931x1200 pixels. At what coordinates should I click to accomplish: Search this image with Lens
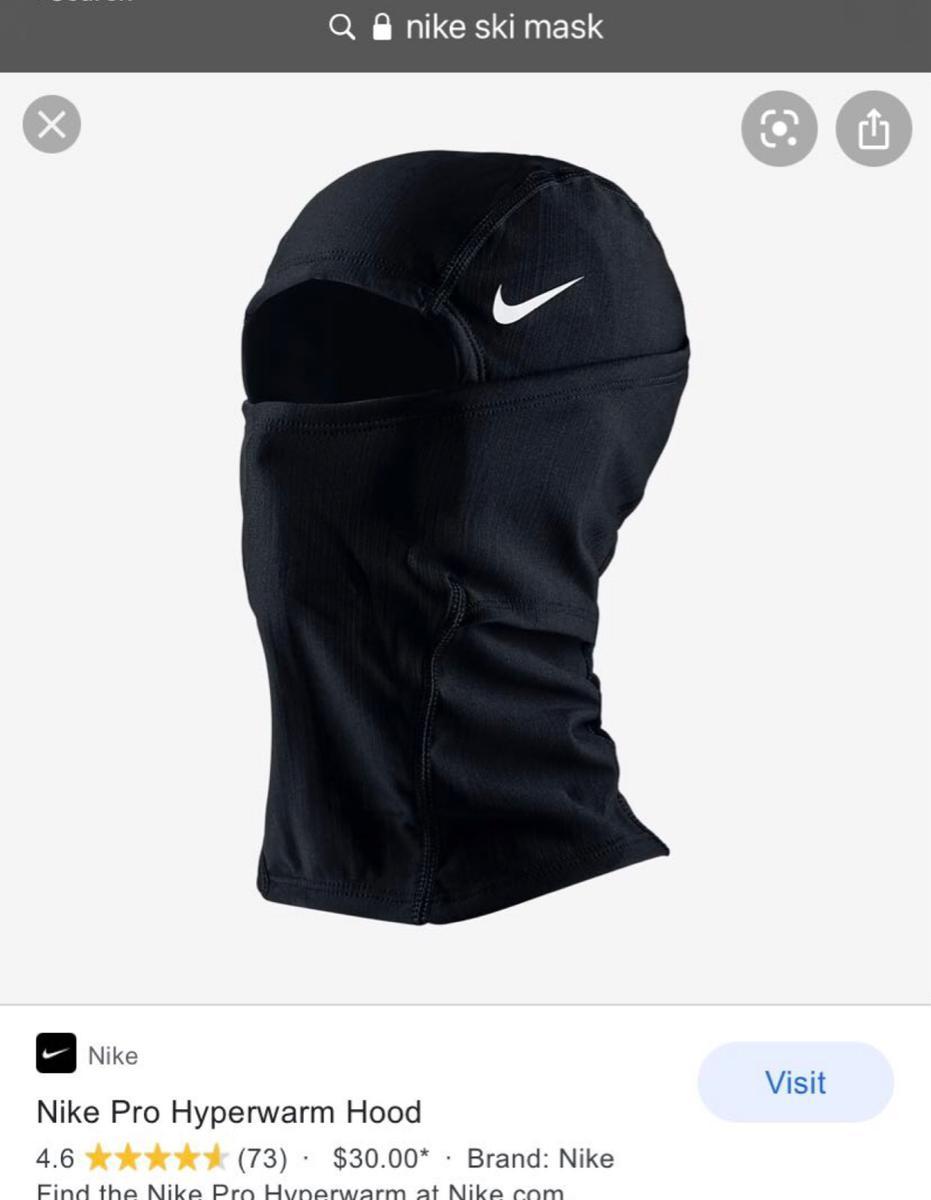[x=779, y=128]
